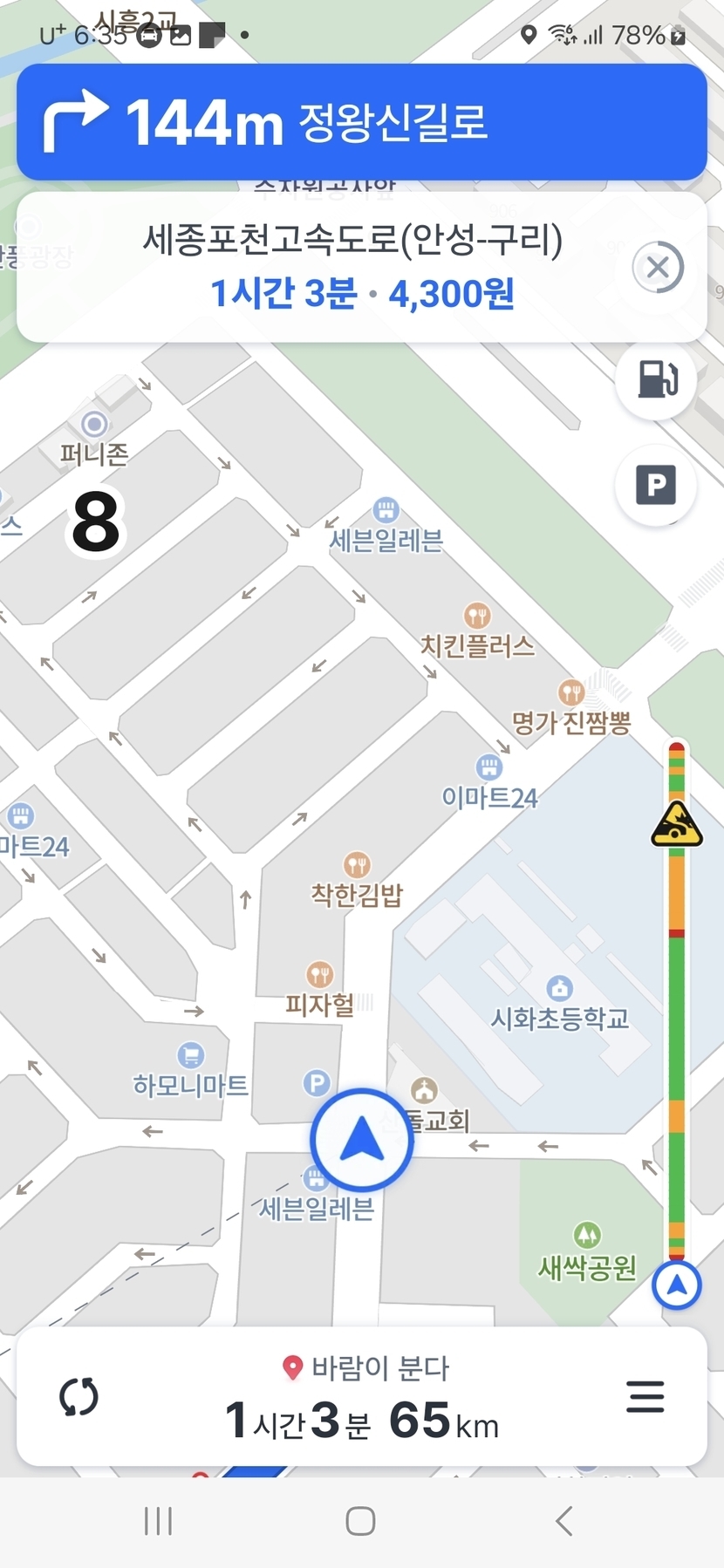Image resolution: width=724 pixels, height=1568 pixels.
Task: Open the 착한김밥 restaurant marker
Action: [x=357, y=865]
